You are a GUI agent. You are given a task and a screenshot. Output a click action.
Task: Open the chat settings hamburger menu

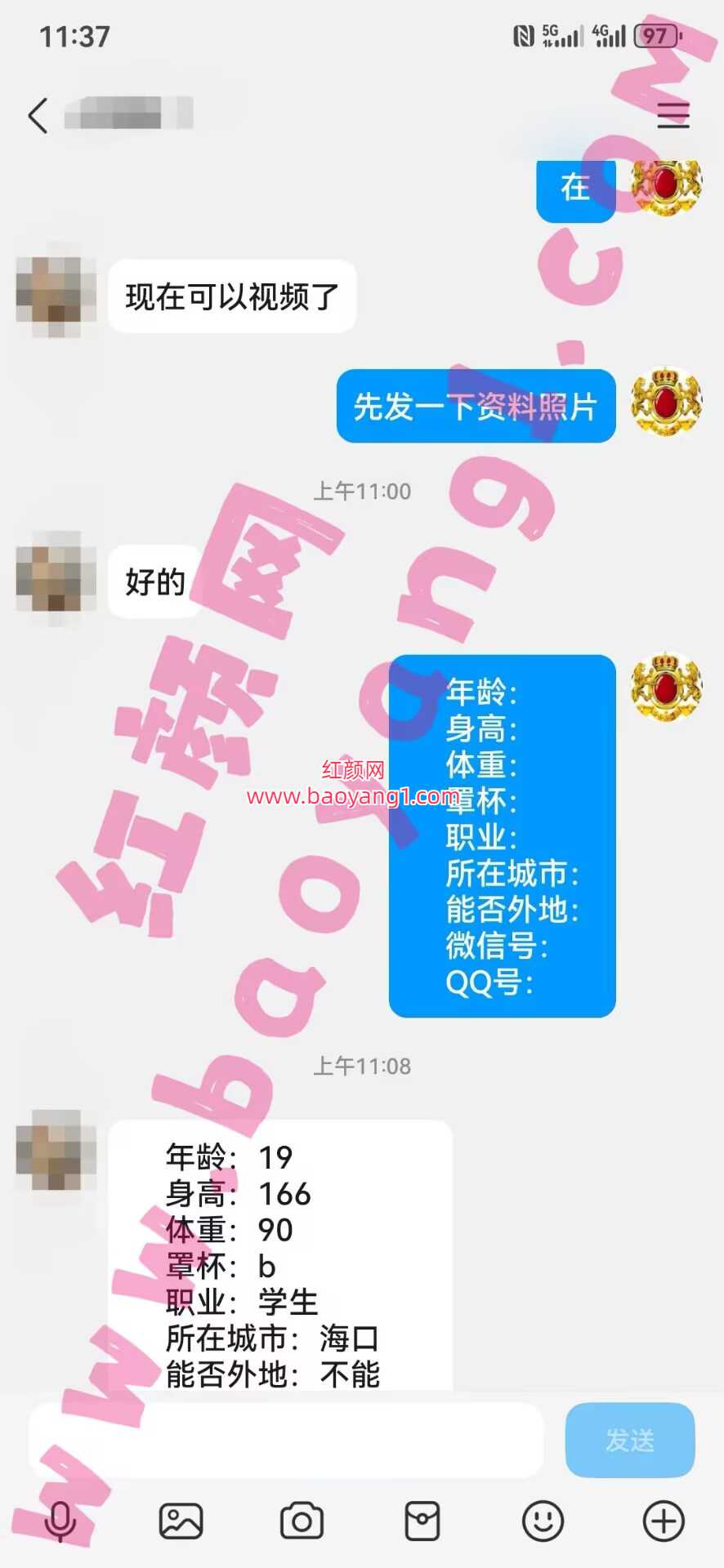(x=673, y=115)
